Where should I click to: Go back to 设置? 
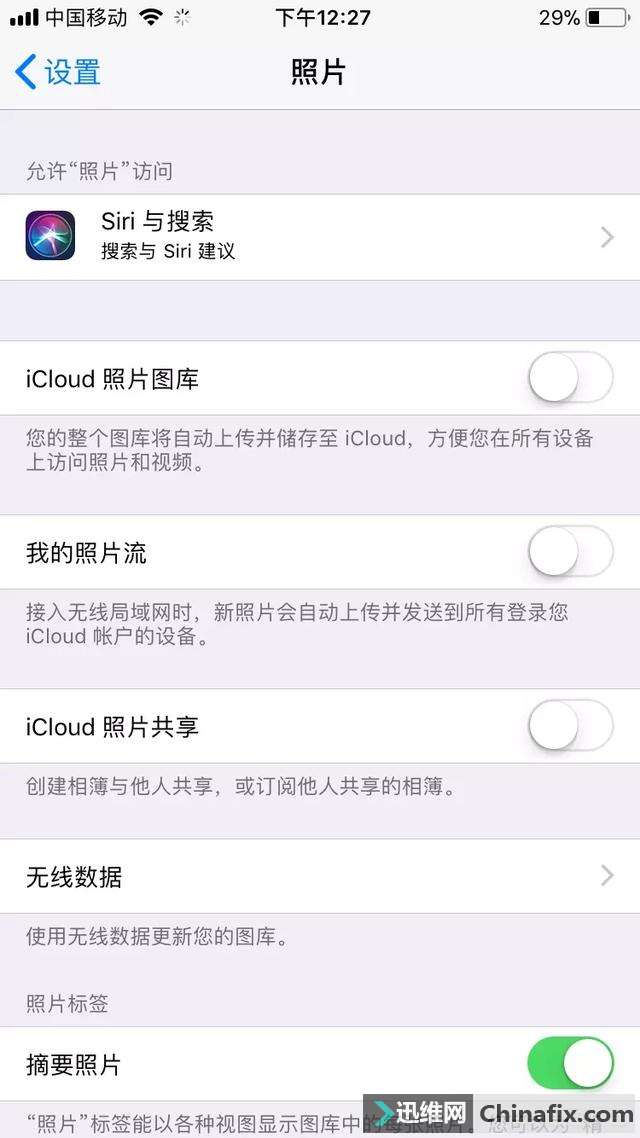click(x=58, y=72)
